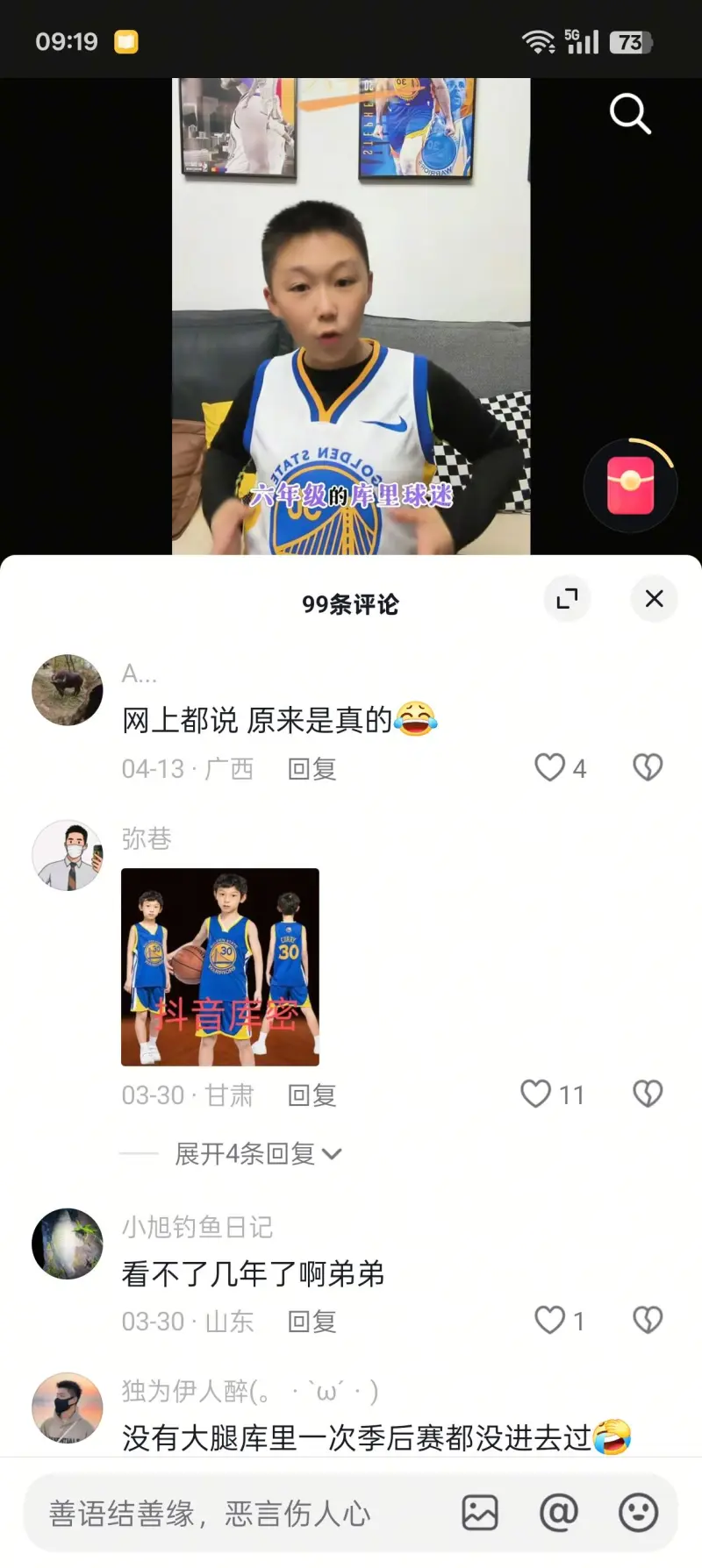
Task: Dislike 弥巷's picture comment
Action: click(x=648, y=1094)
